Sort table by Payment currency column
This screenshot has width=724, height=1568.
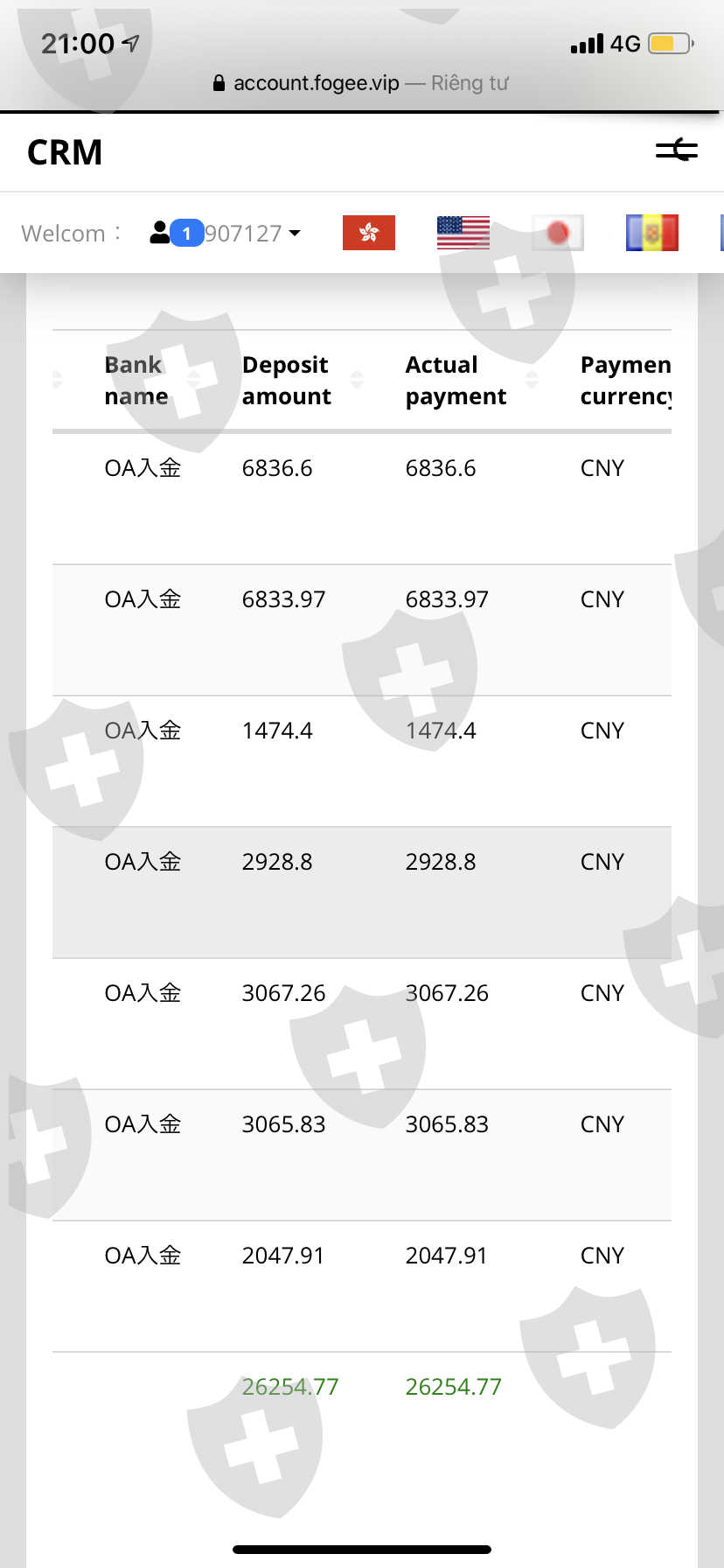(x=624, y=381)
